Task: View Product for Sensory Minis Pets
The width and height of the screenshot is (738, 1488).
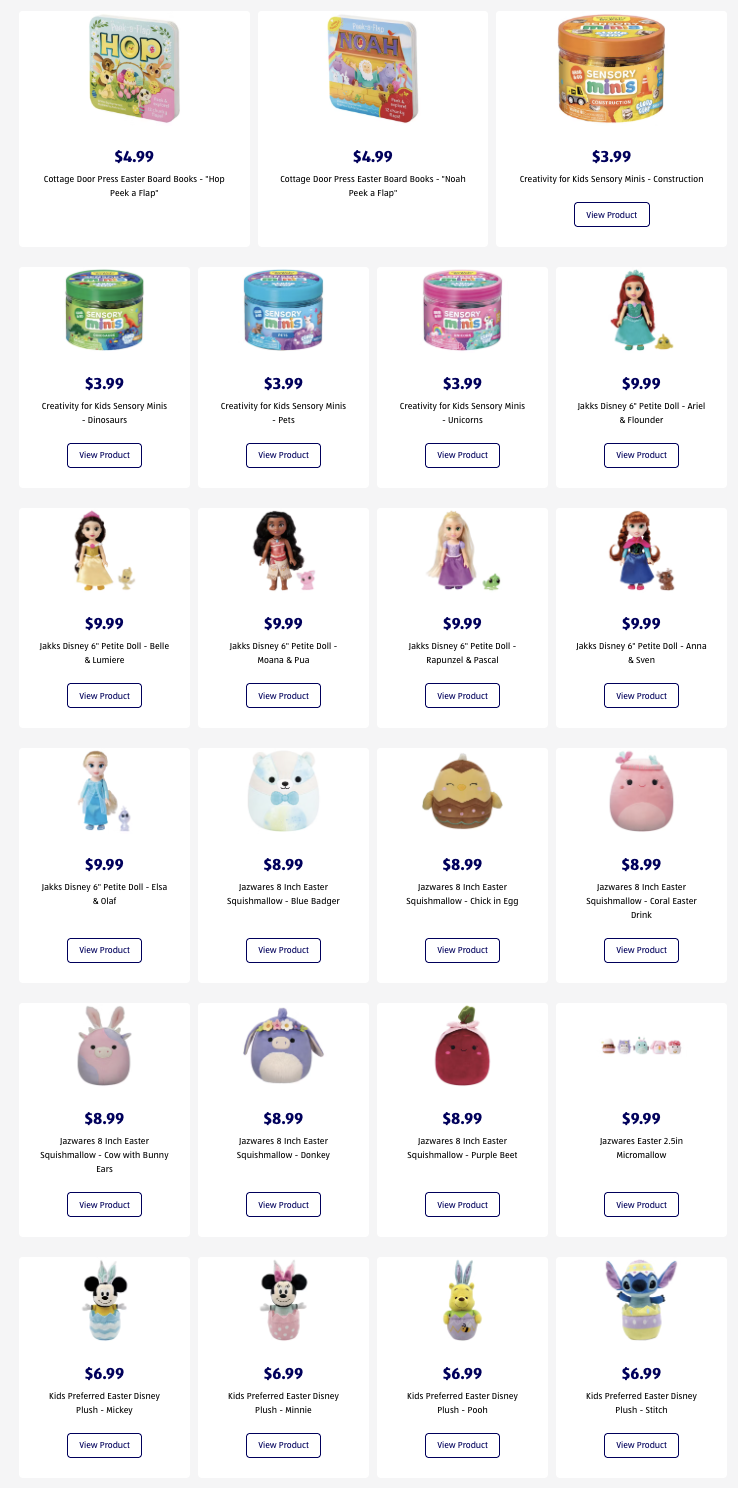Action: [x=283, y=455]
